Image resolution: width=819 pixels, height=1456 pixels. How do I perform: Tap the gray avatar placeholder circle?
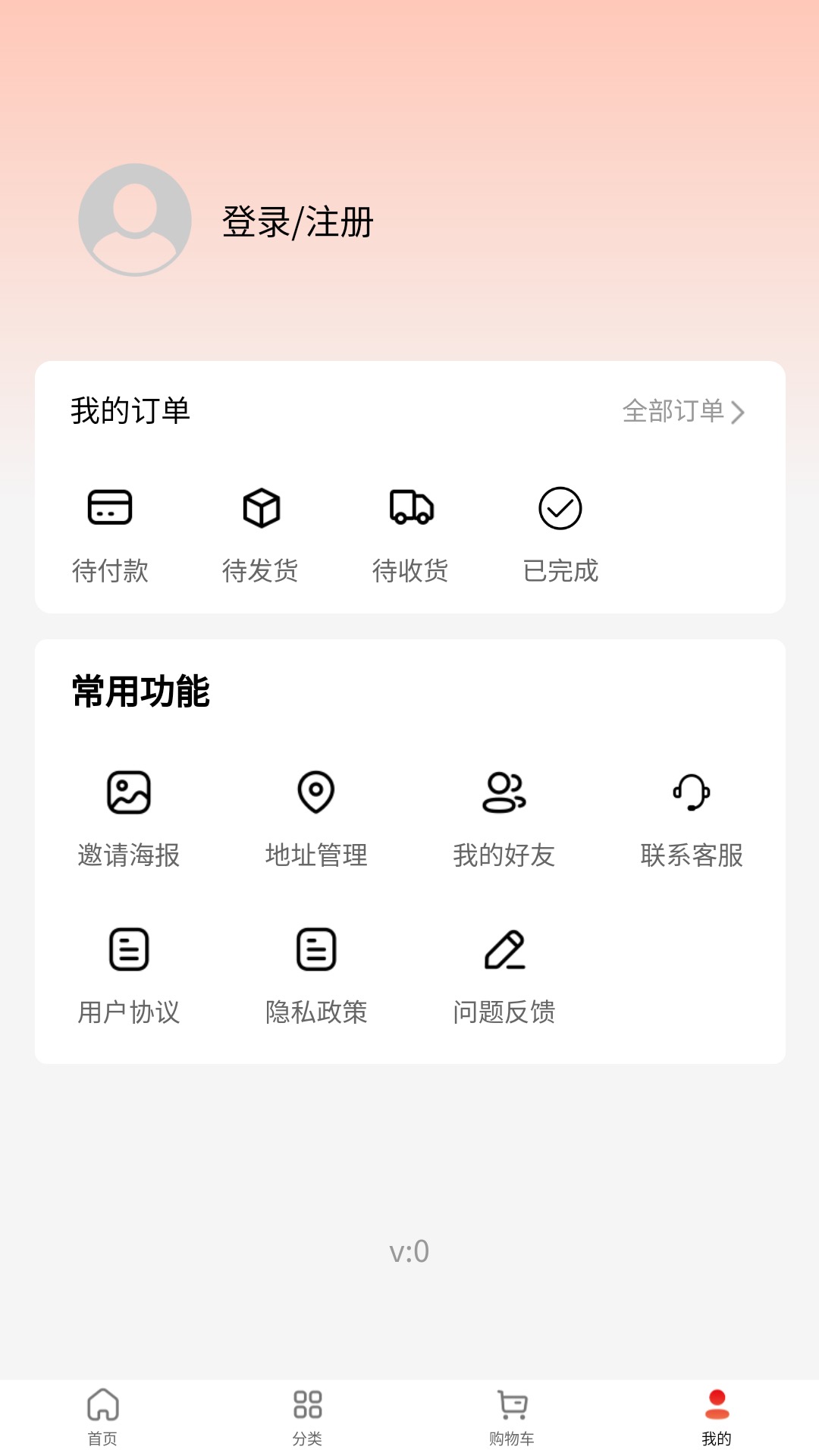pyautogui.click(x=134, y=220)
